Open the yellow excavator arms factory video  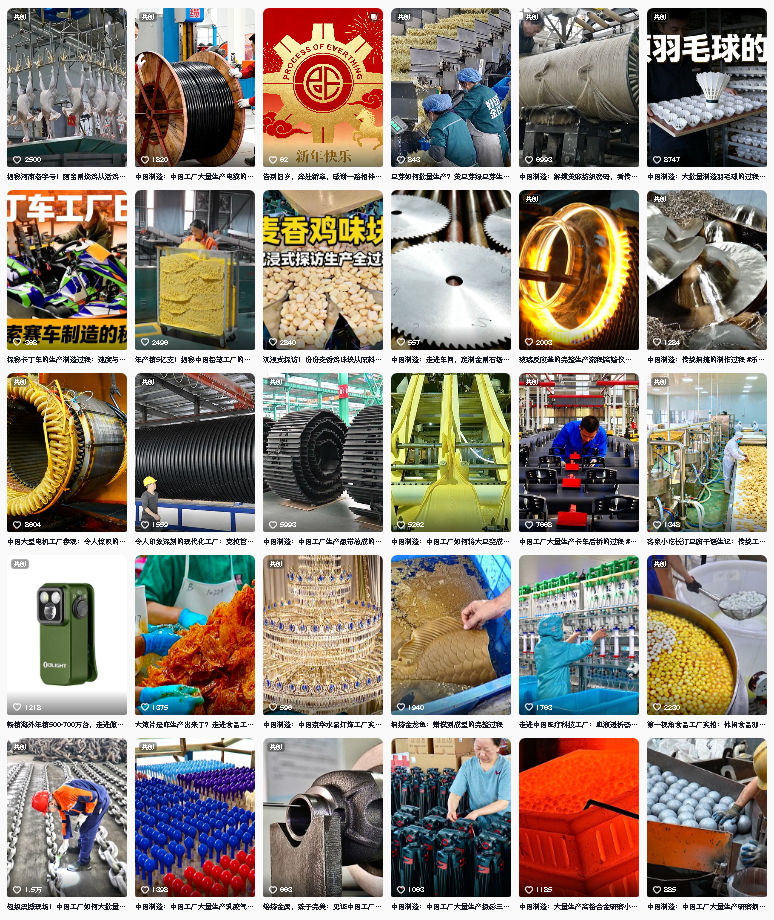(451, 453)
